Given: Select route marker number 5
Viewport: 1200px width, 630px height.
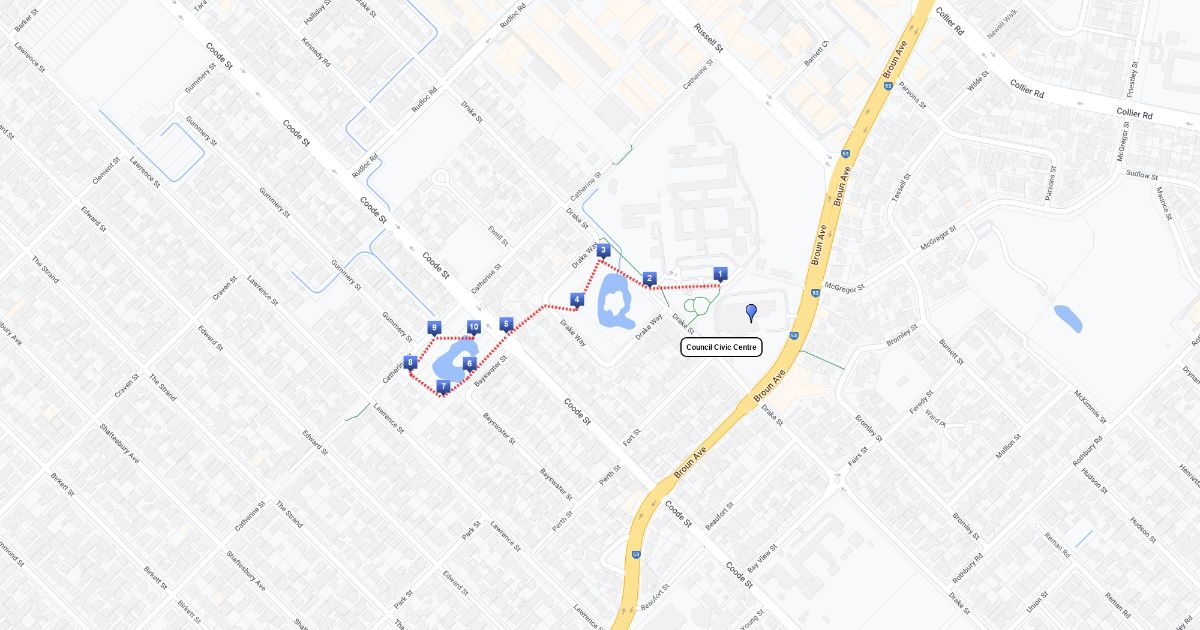Looking at the screenshot, I should [507, 324].
